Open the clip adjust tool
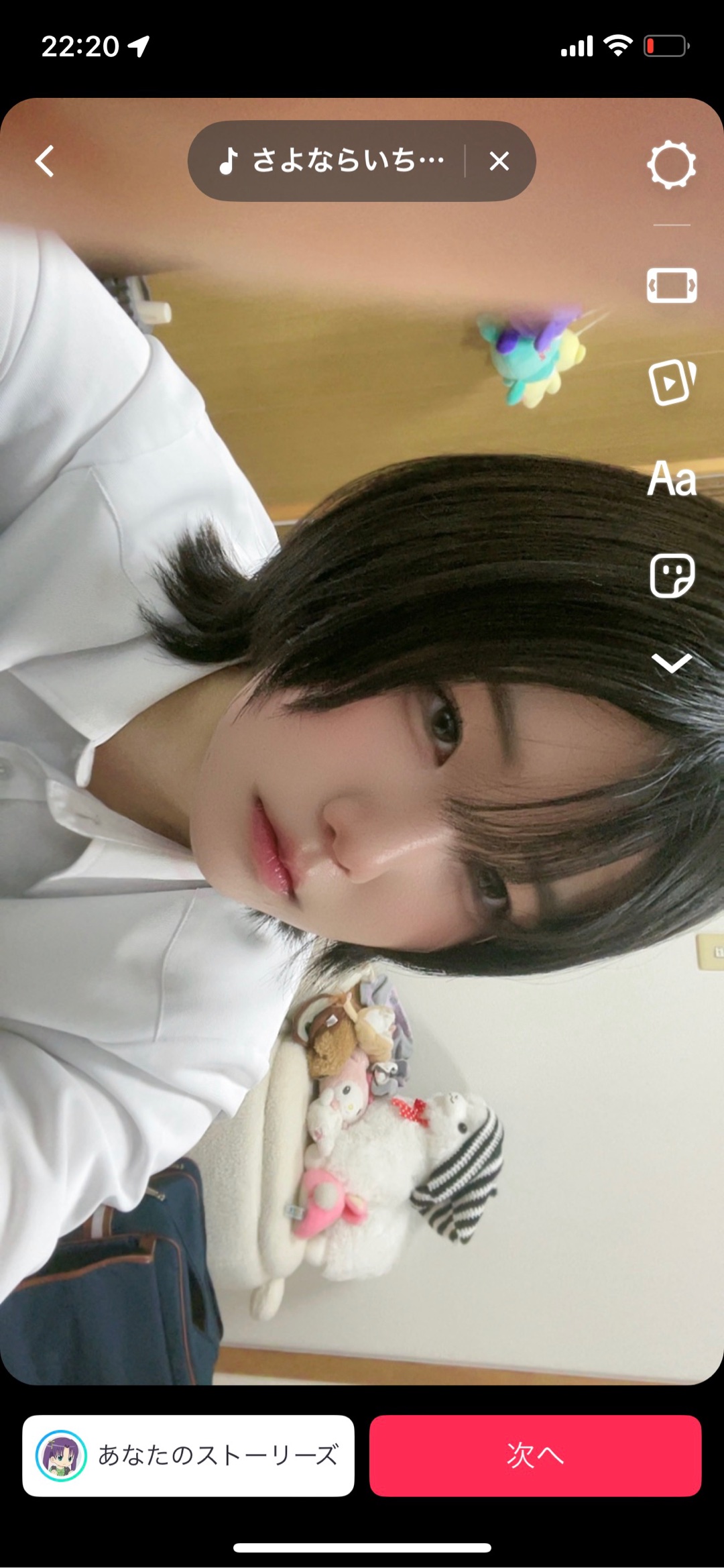Viewport: 724px width, 1568px height. pos(672,286)
